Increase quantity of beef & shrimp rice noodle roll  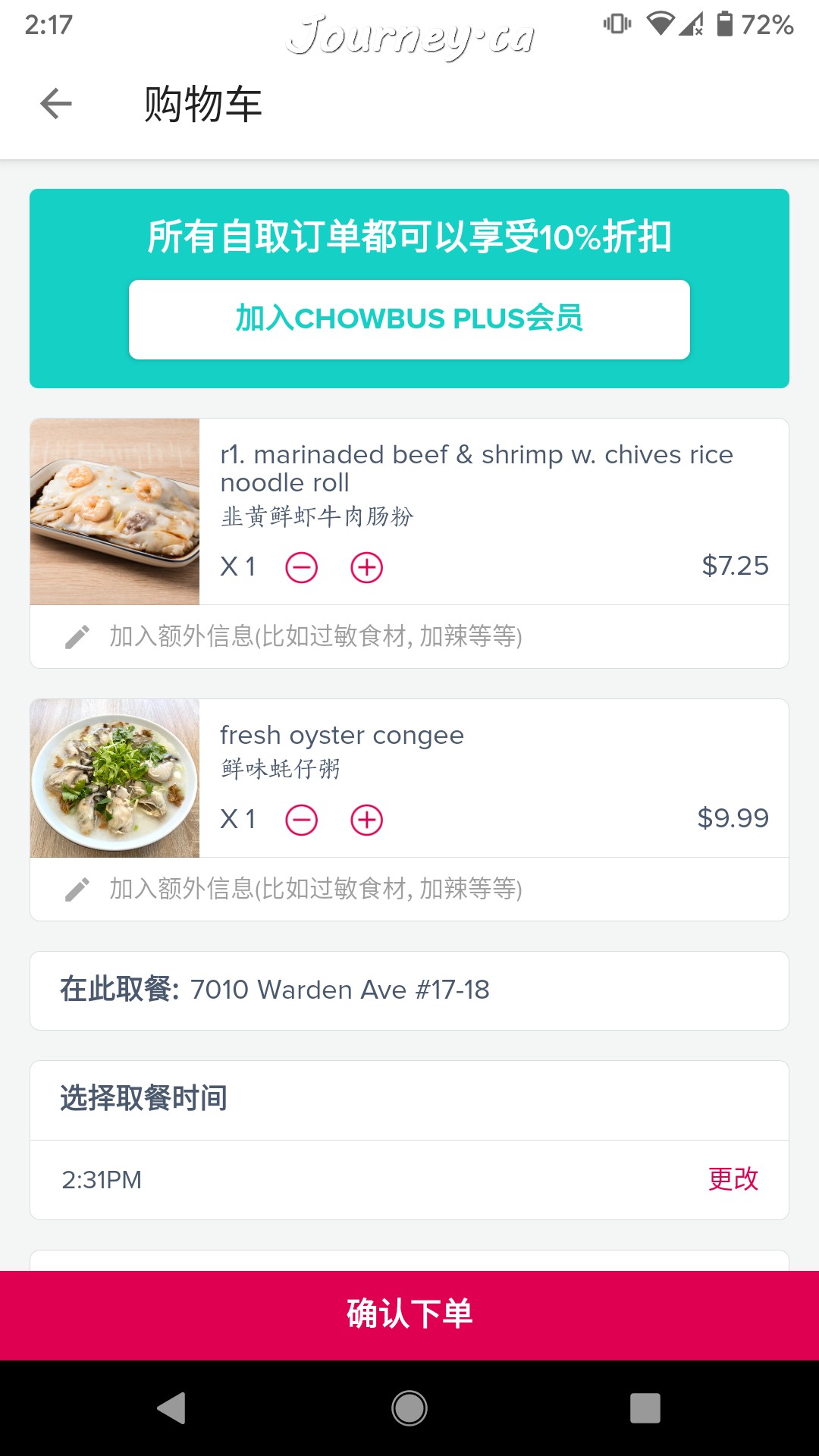[367, 567]
